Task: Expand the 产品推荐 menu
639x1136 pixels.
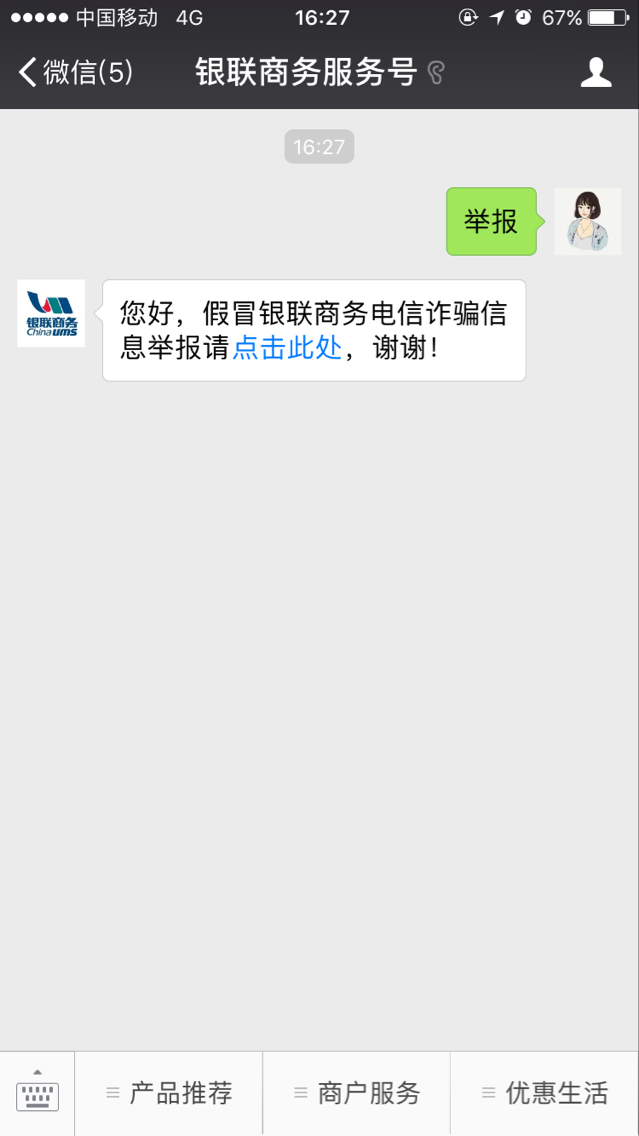Action: [x=169, y=1093]
